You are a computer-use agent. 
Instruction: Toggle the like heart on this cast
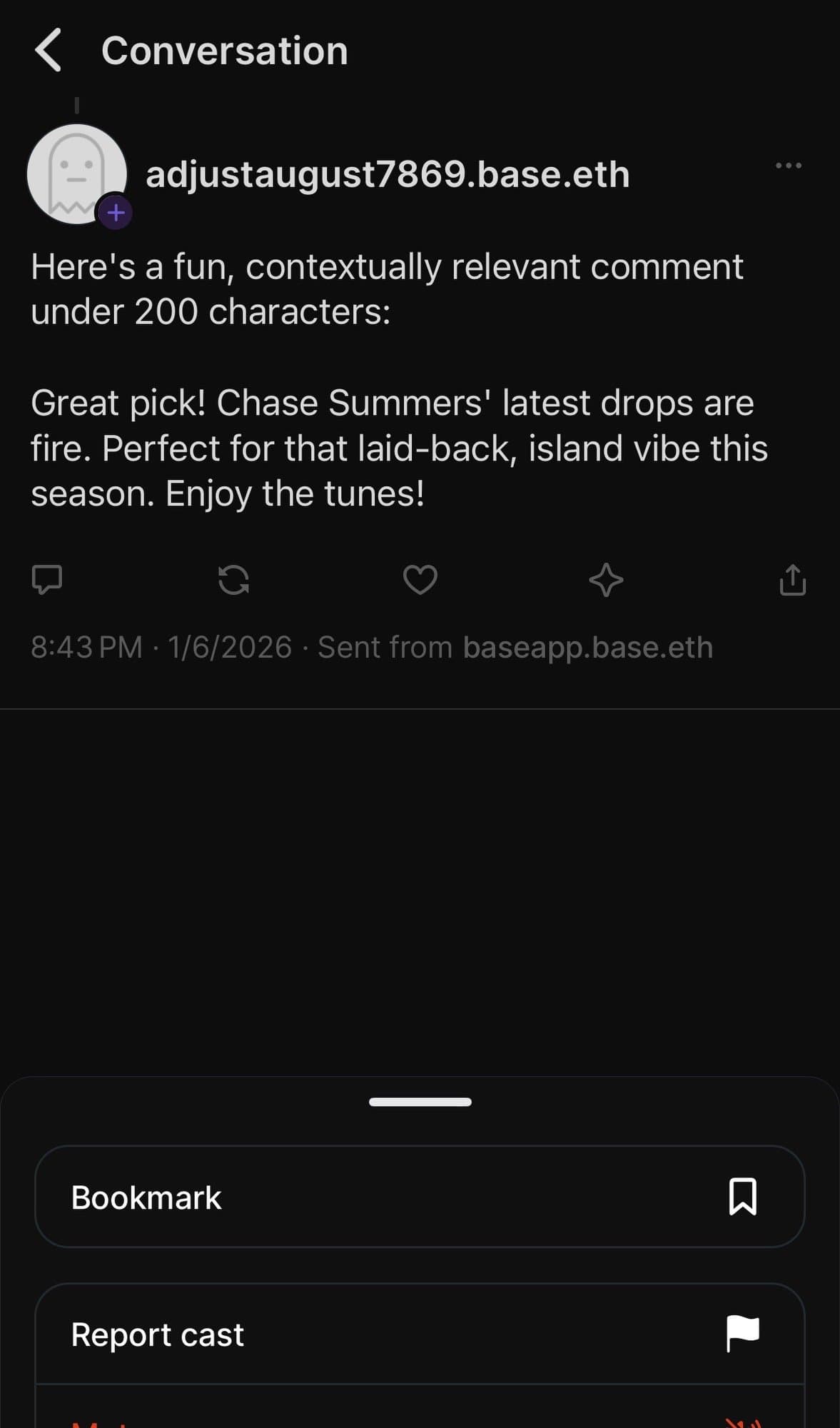[x=421, y=580]
